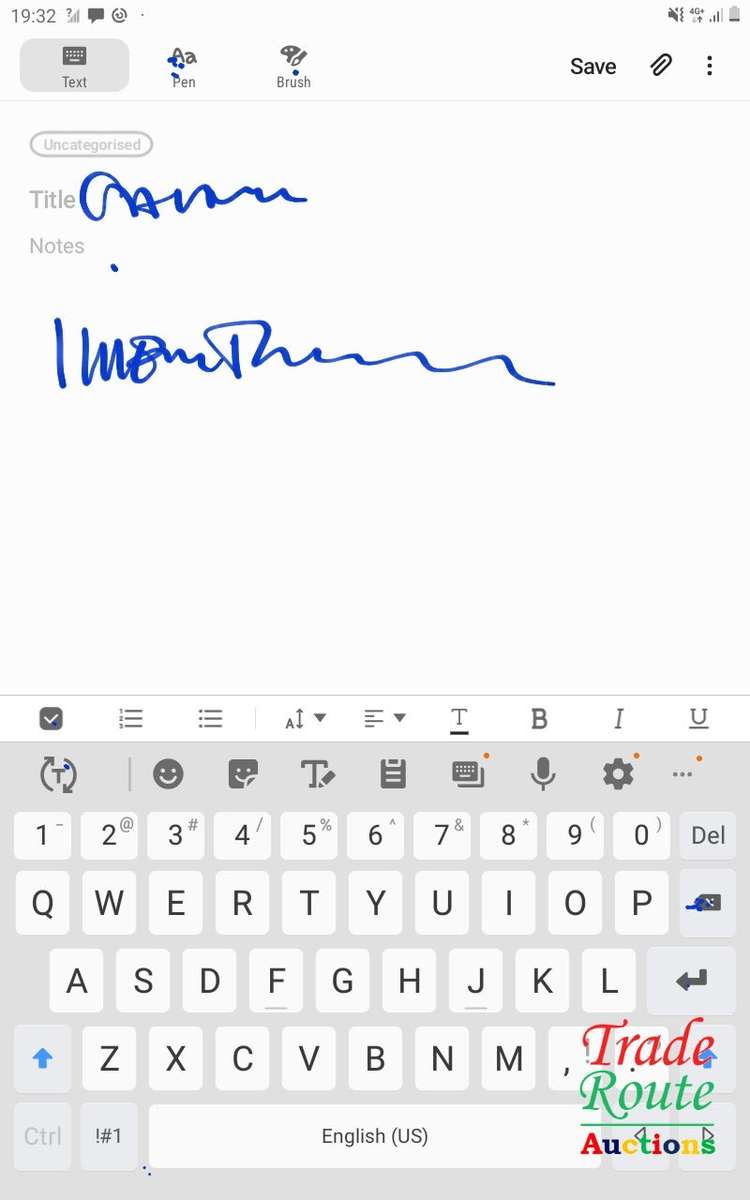This screenshot has height=1200, width=750.
Task: Apply numbered list formatting
Action: click(131, 718)
